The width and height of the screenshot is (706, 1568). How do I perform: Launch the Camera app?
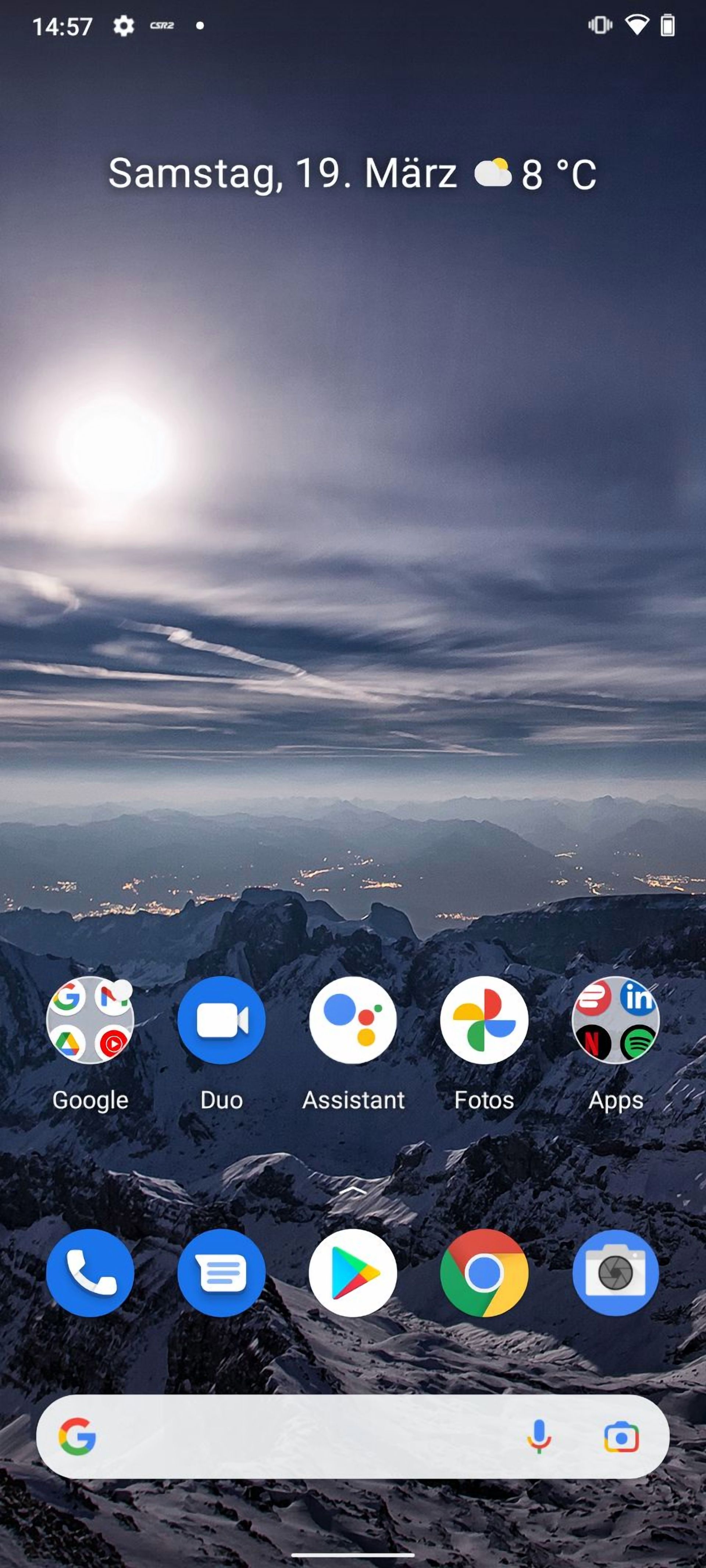[x=615, y=1273]
